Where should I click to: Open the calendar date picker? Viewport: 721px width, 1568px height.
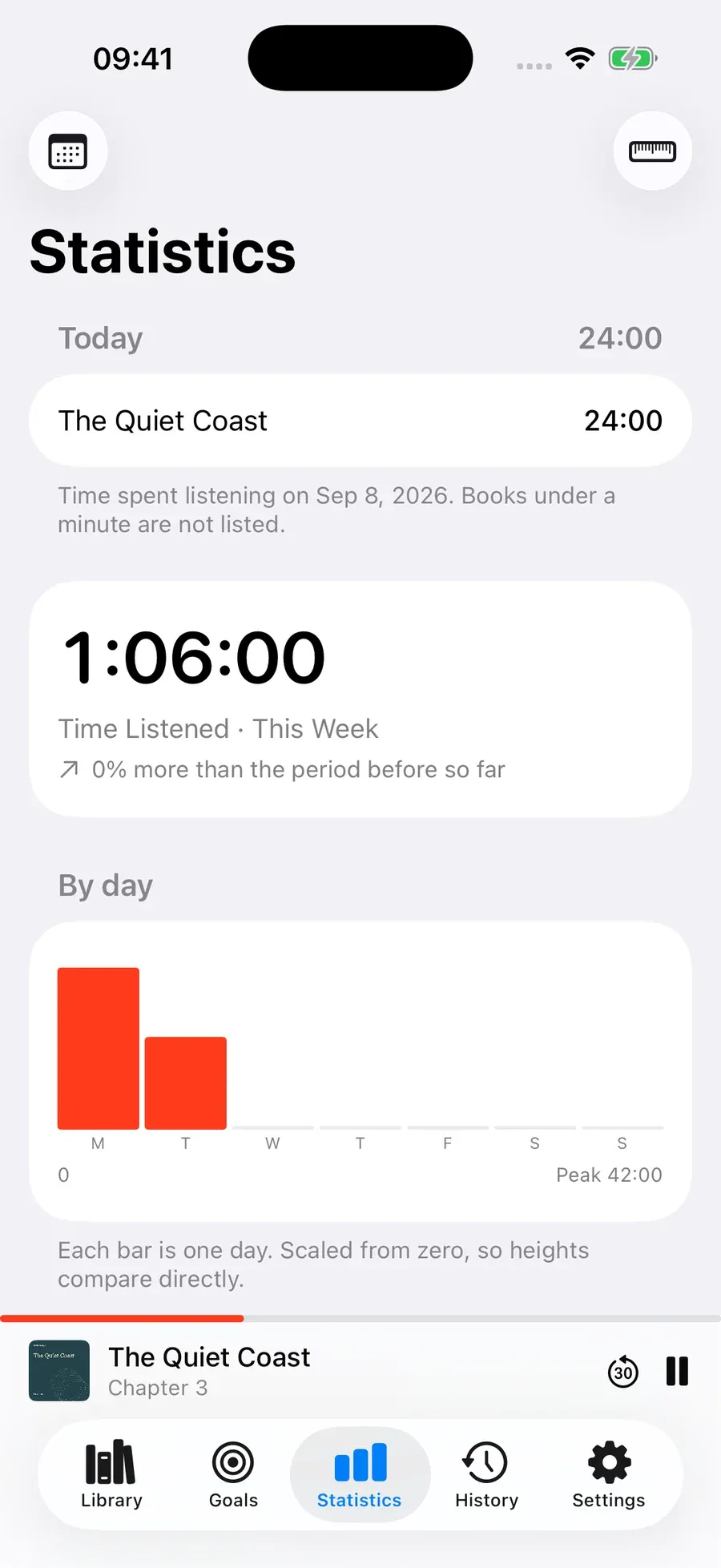68,151
